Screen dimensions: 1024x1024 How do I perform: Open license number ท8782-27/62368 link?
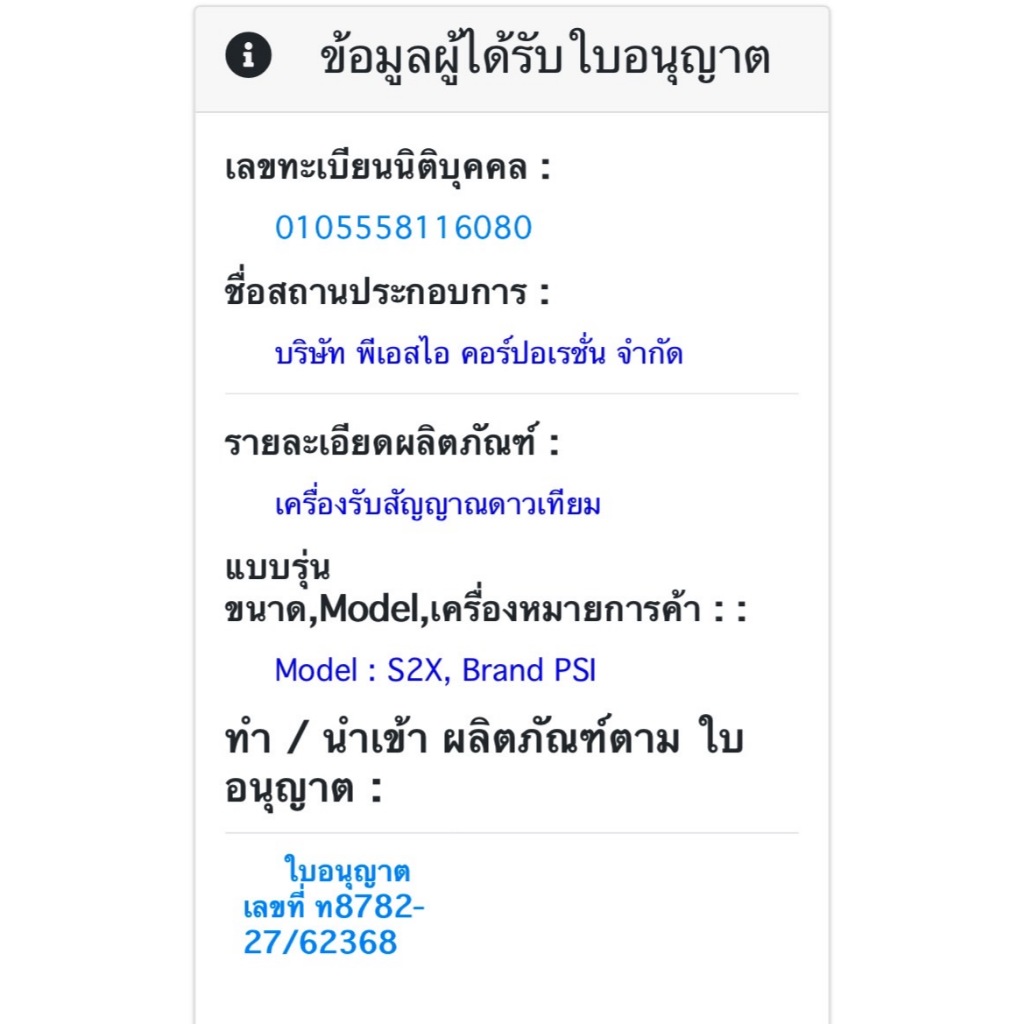[x=334, y=906]
